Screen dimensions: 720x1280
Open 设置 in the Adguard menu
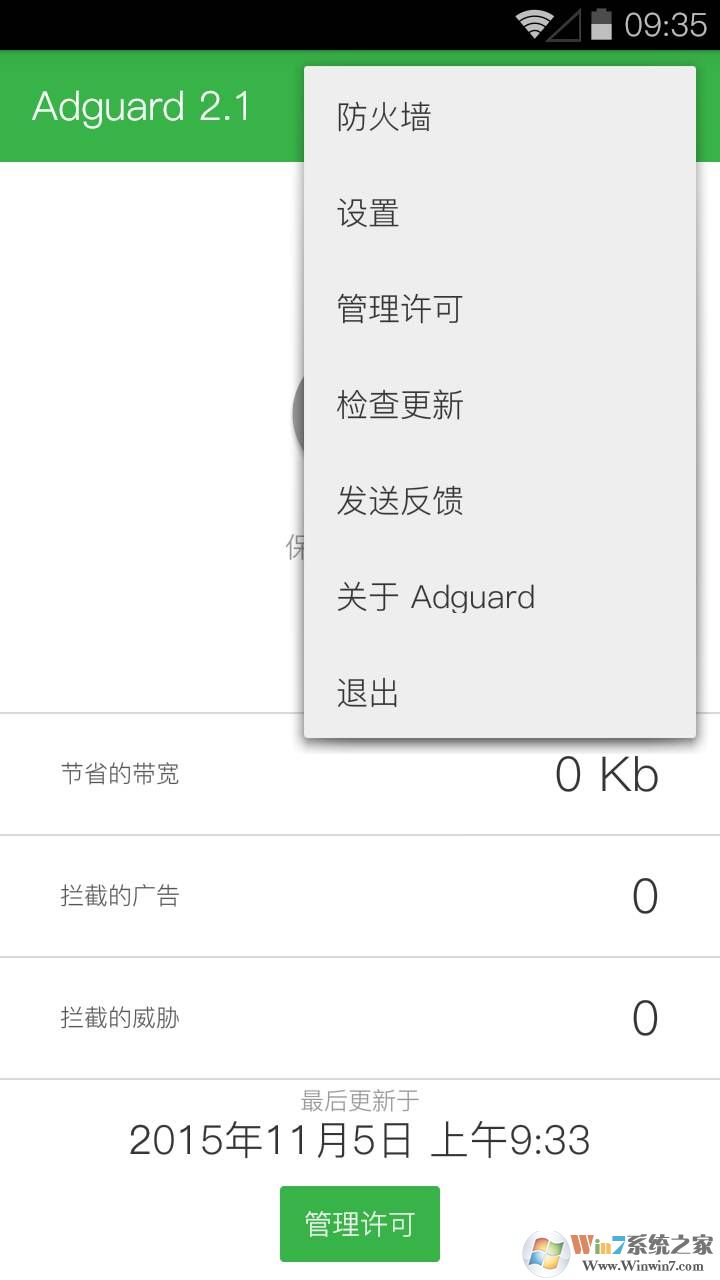click(x=365, y=213)
